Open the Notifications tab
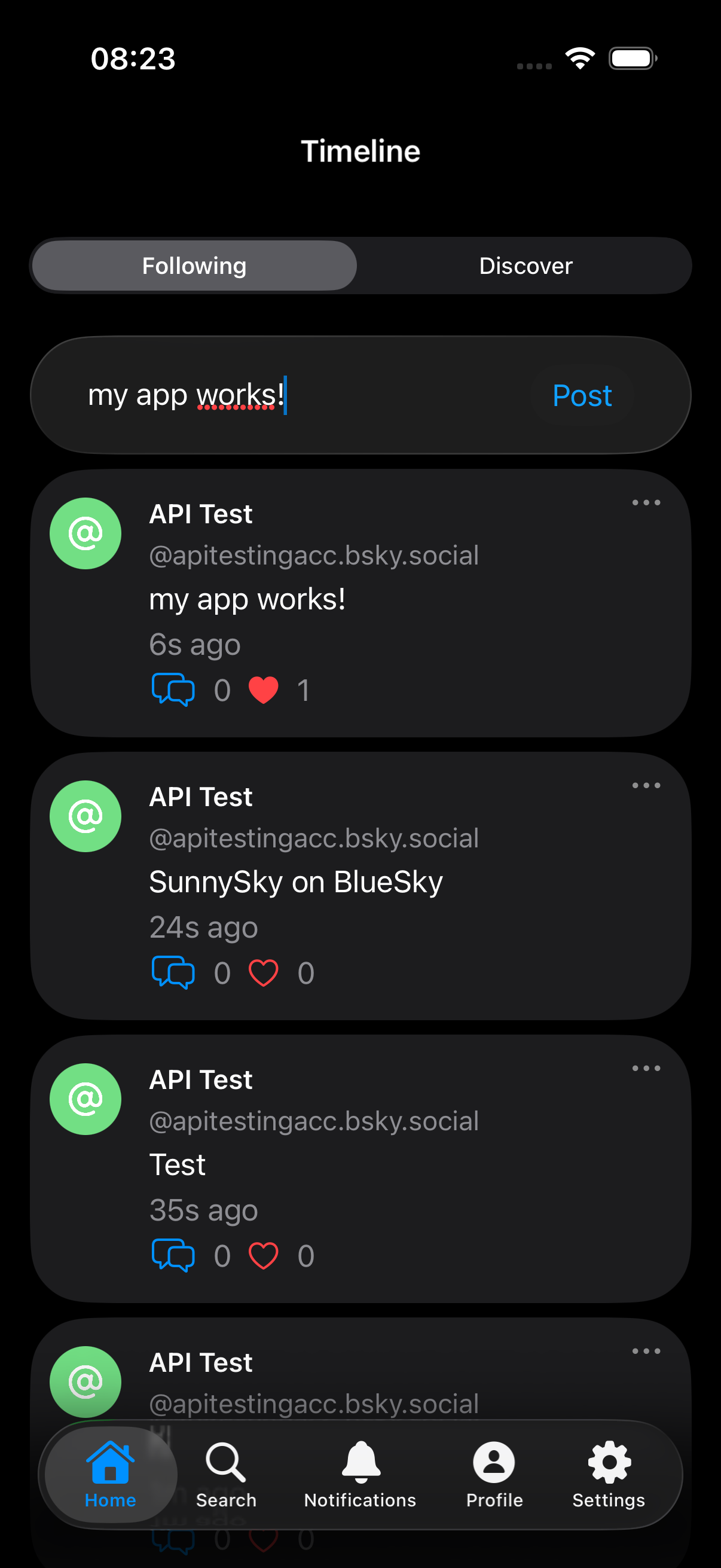 [x=360, y=1474]
